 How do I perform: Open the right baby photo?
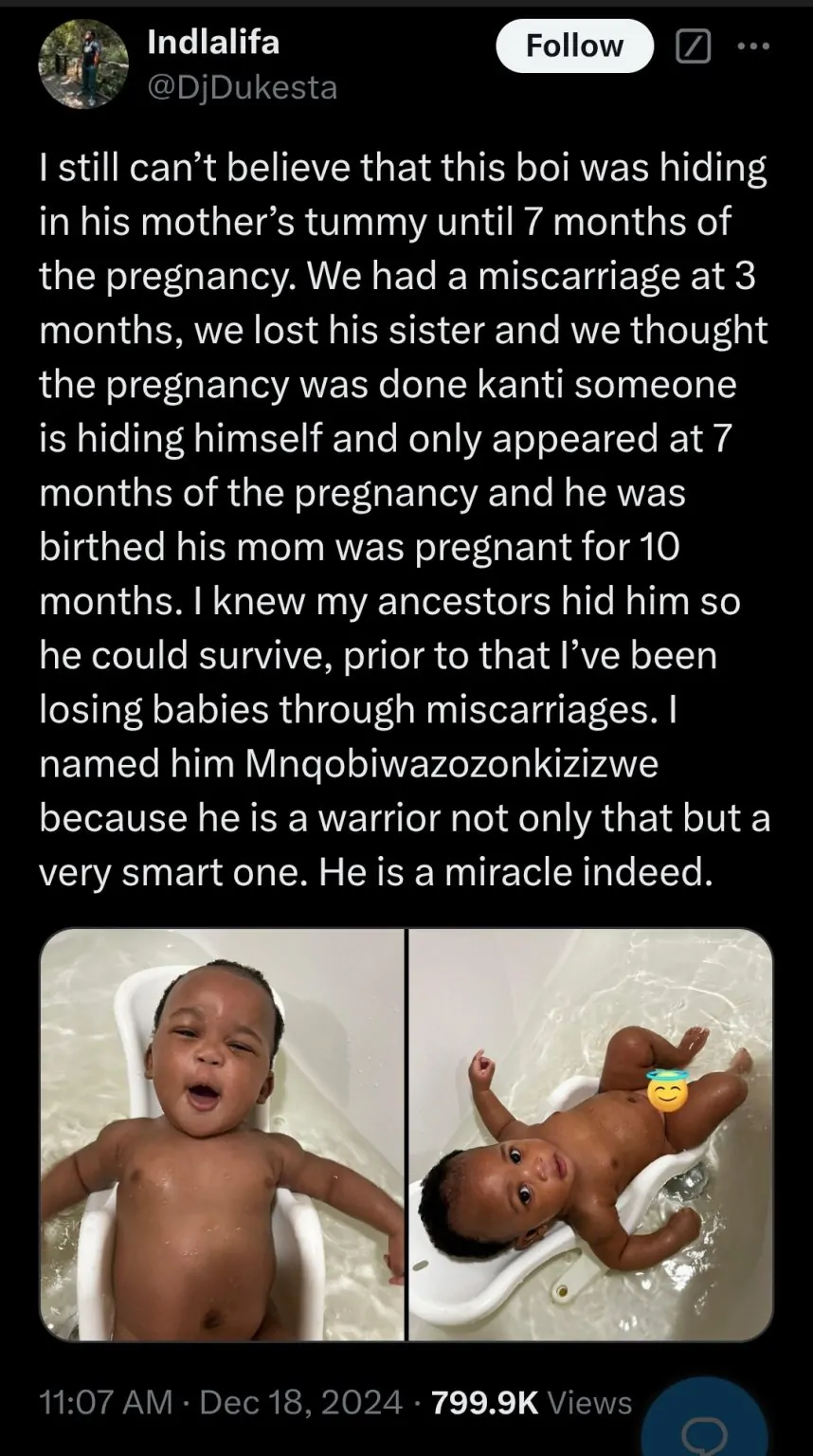590,1135
